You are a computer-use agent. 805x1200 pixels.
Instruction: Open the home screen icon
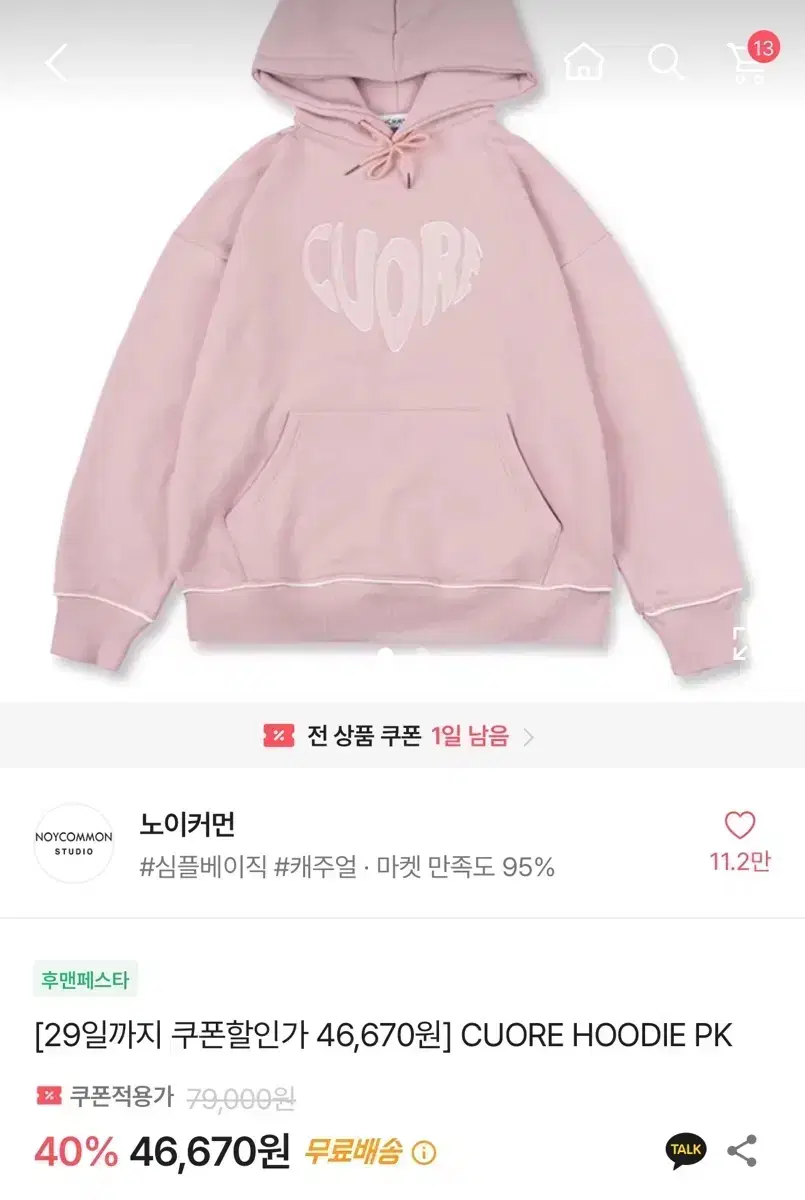[x=584, y=60]
